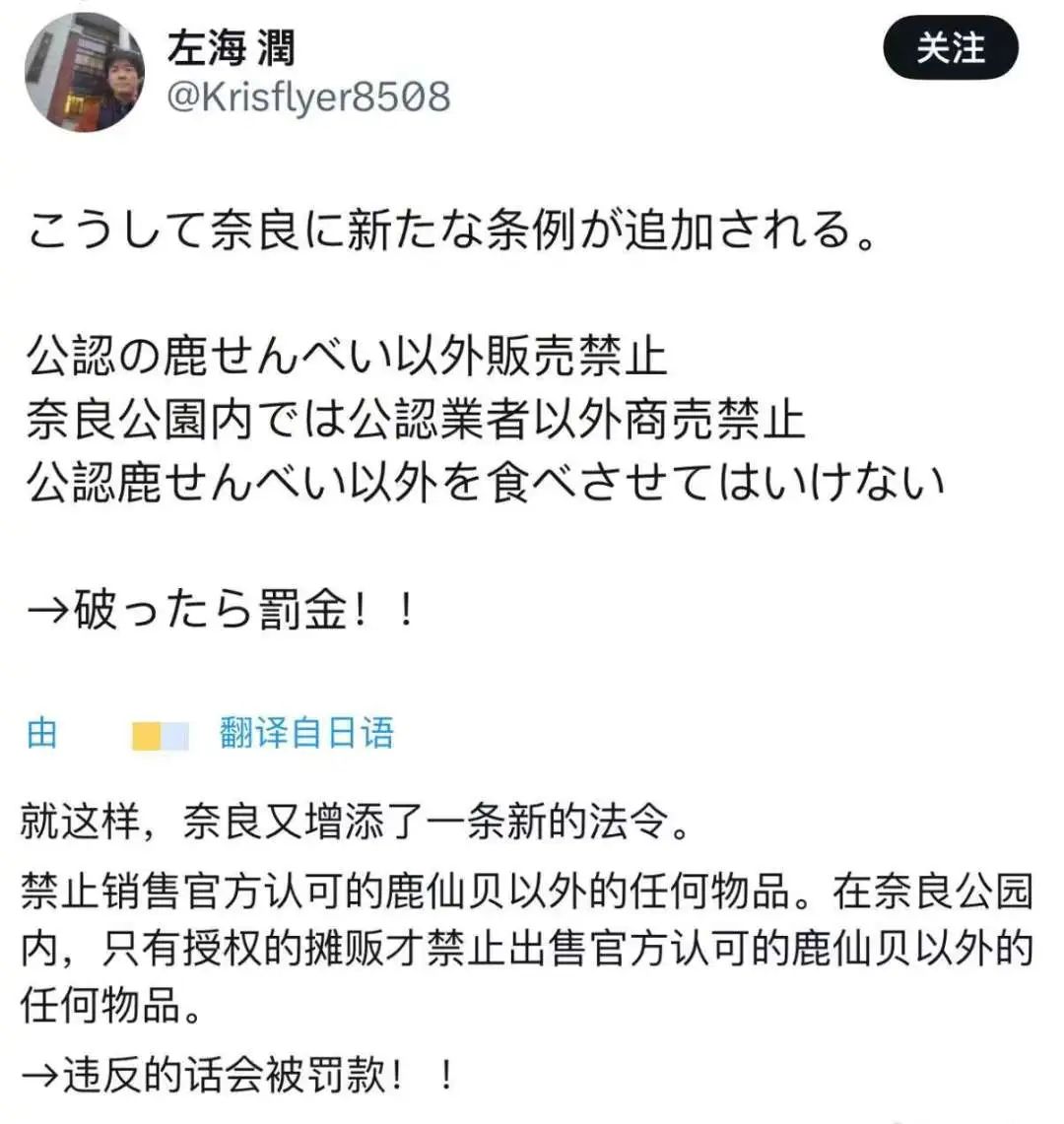Tap the 翻译自日语 translation link
The height and width of the screenshot is (1124, 1064).
306,734
